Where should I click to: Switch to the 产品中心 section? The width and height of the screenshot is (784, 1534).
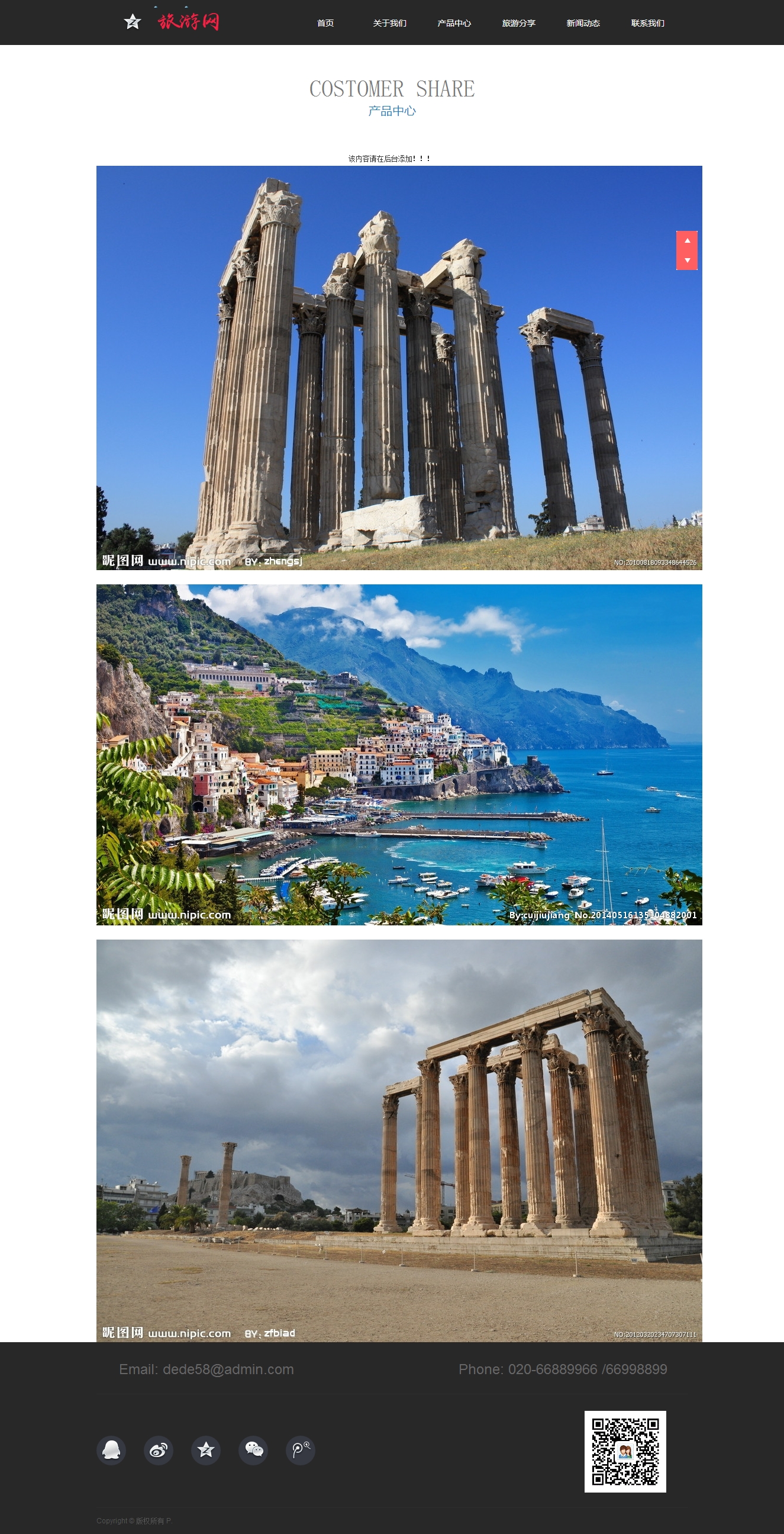(x=454, y=23)
